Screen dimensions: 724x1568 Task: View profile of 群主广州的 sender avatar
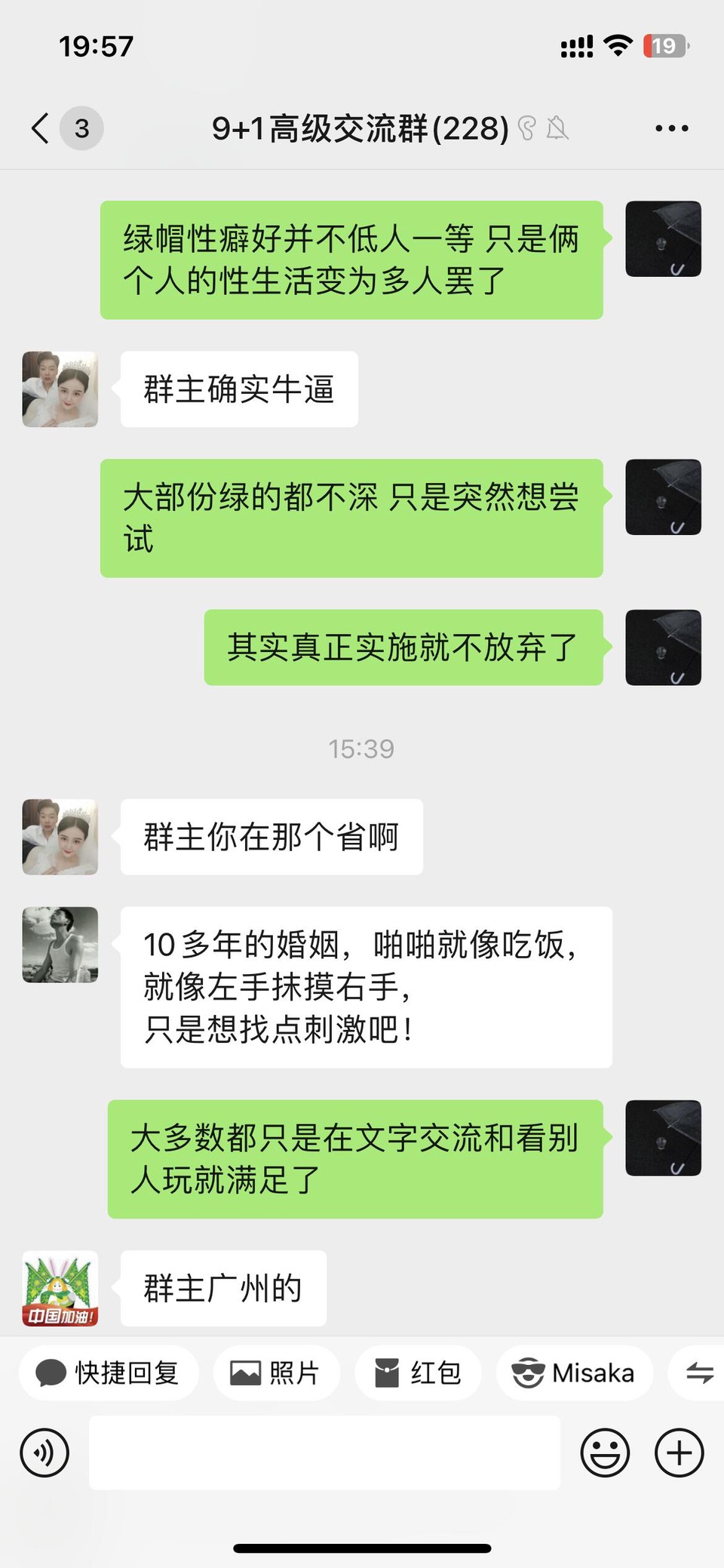[x=60, y=1288]
